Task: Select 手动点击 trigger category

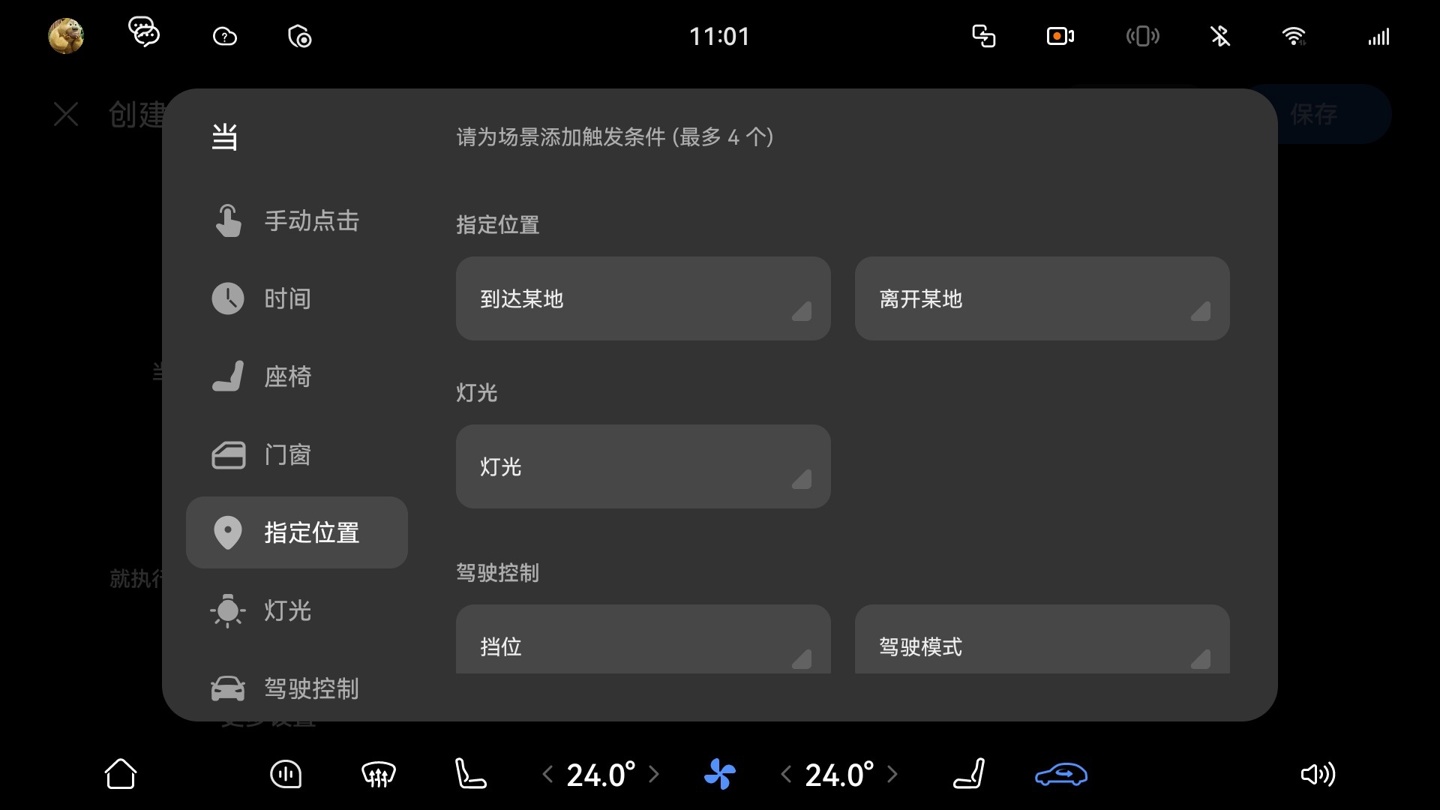Action: click(x=296, y=221)
